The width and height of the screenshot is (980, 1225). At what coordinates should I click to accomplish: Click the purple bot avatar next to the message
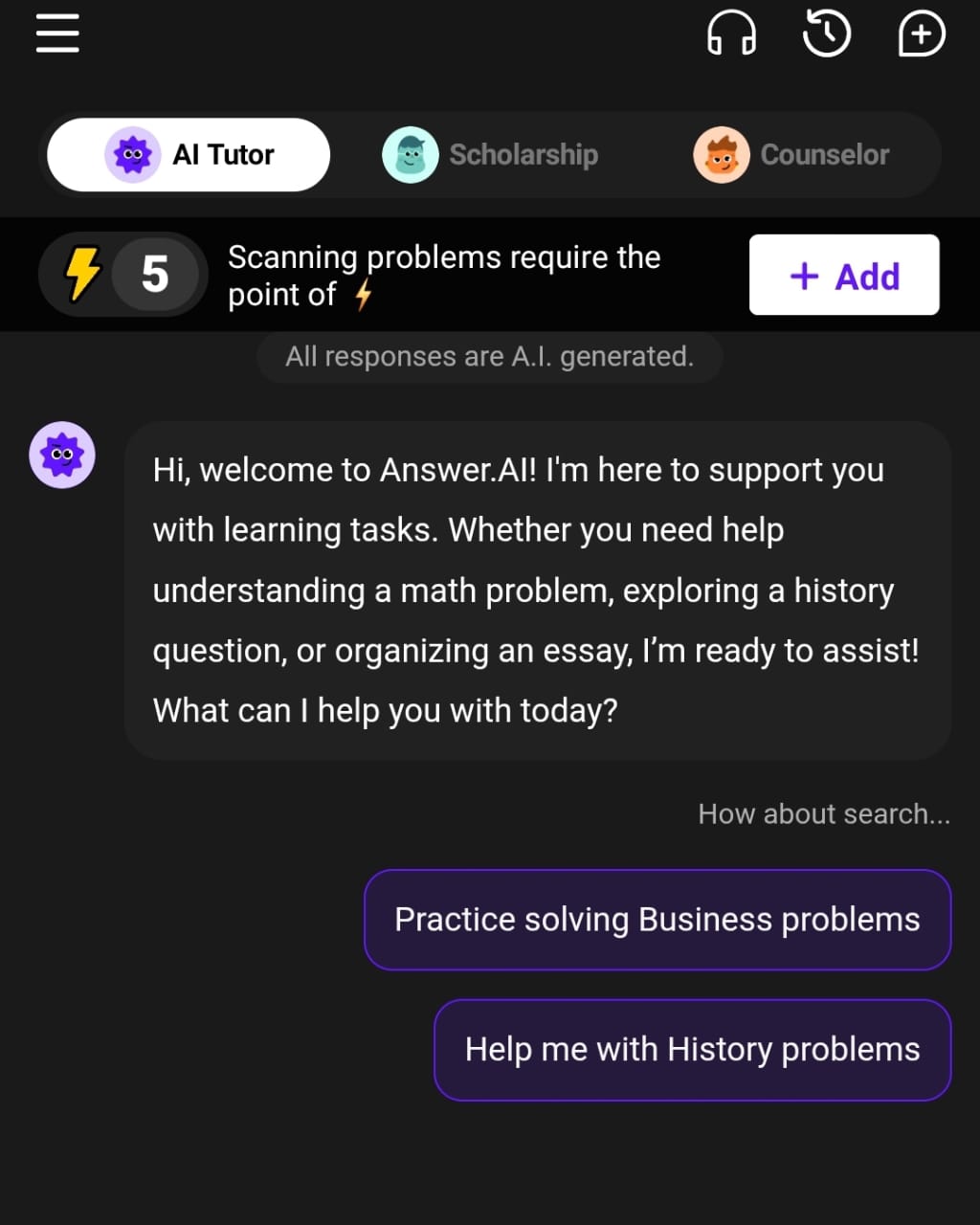click(61, 455)
